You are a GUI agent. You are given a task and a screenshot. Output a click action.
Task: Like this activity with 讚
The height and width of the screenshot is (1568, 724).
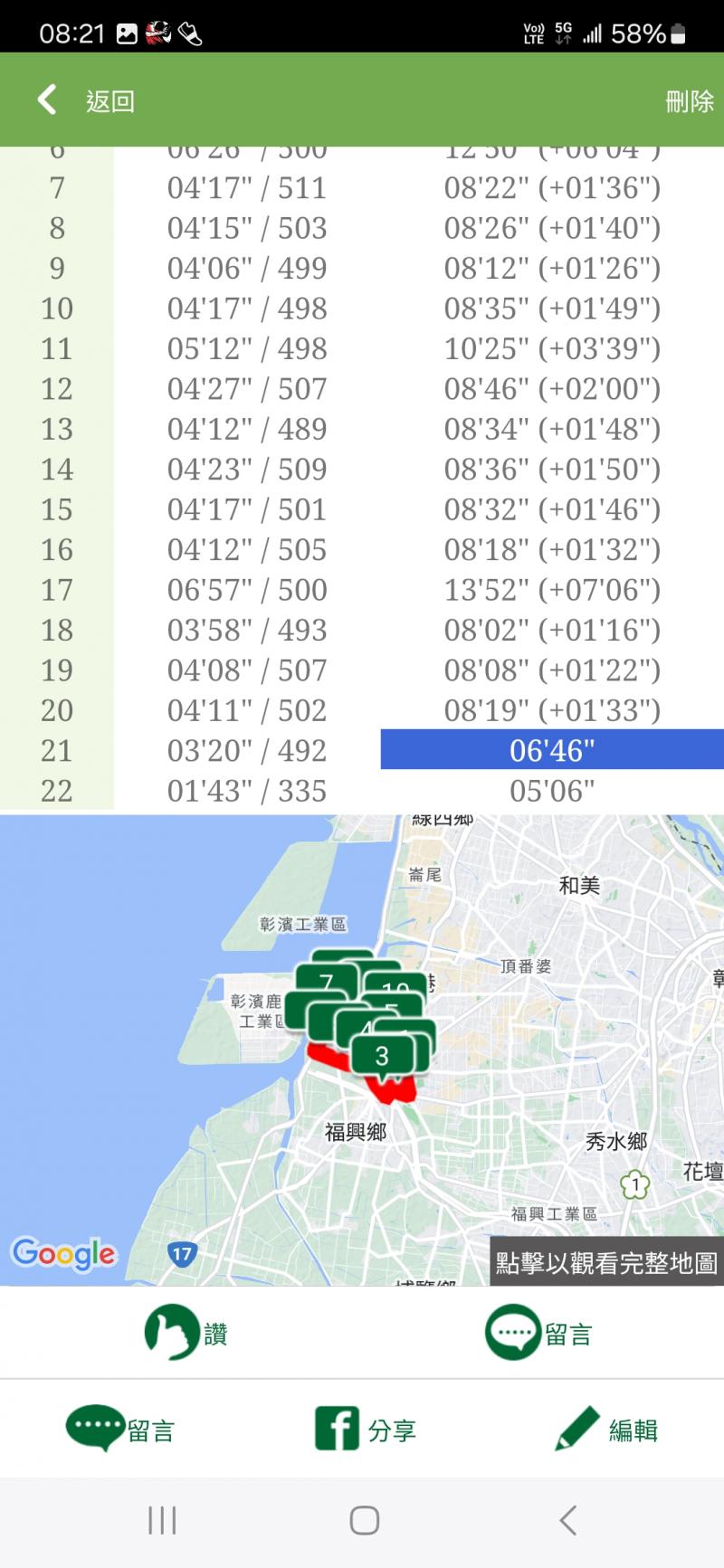(x=186, y=1333)
